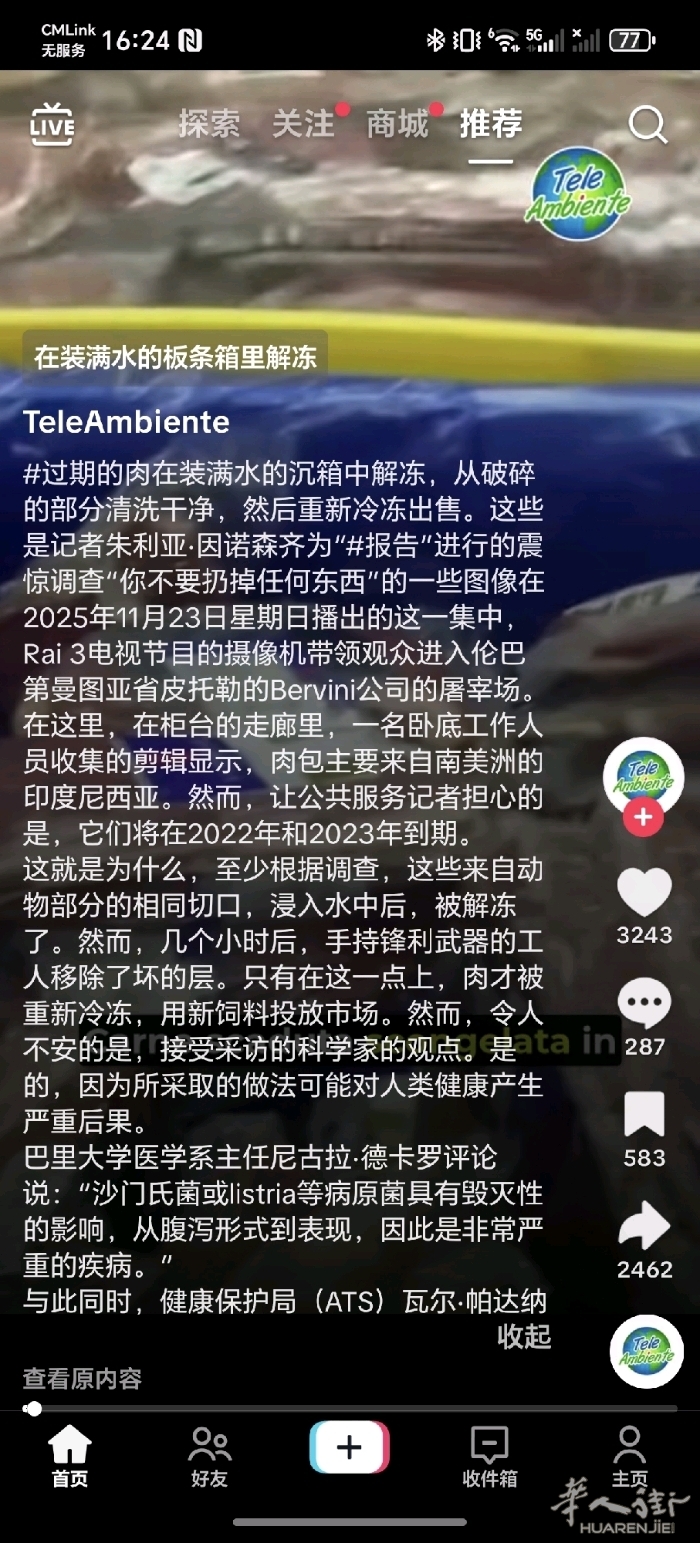Switch to the 探索 tab

[x=209, y=124]
